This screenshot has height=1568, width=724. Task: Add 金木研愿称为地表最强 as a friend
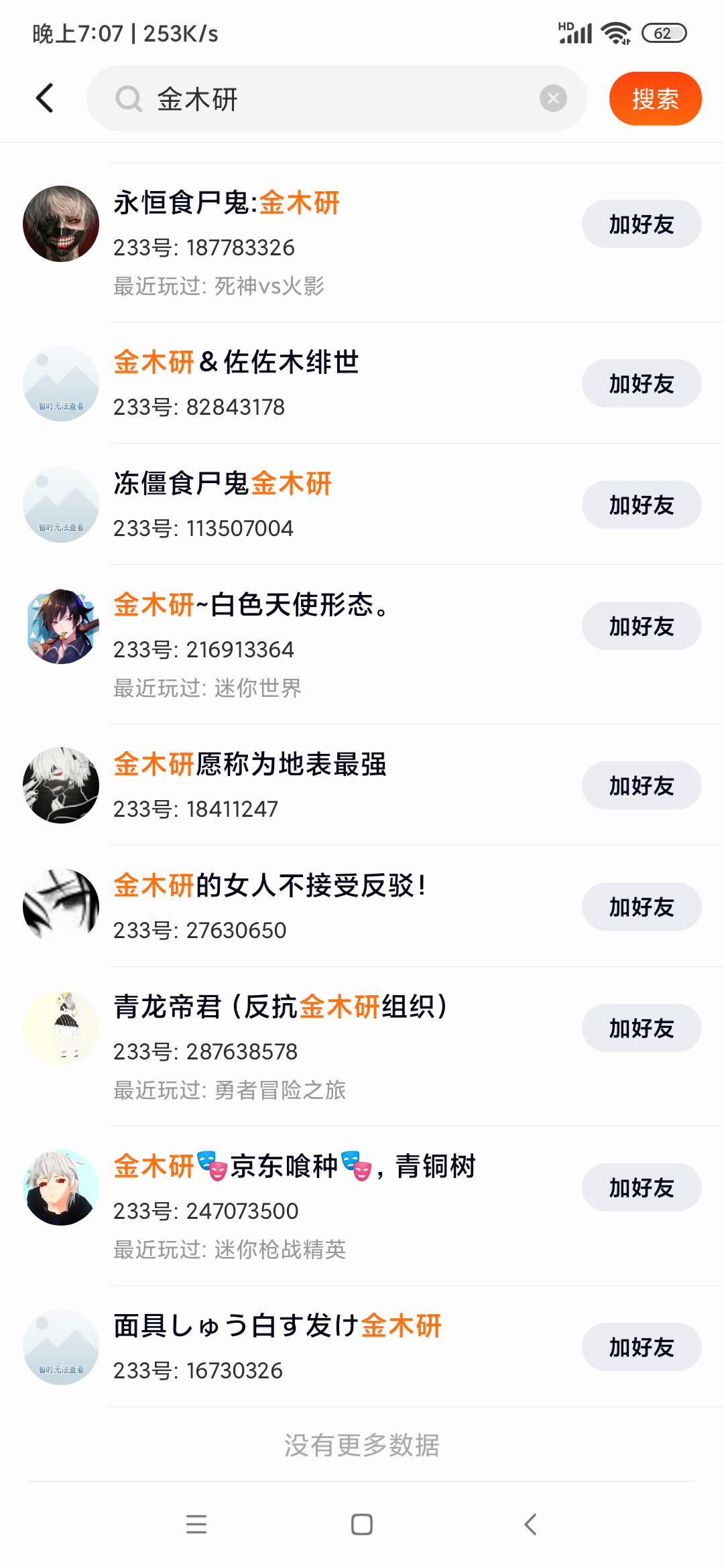coord(641,785)
